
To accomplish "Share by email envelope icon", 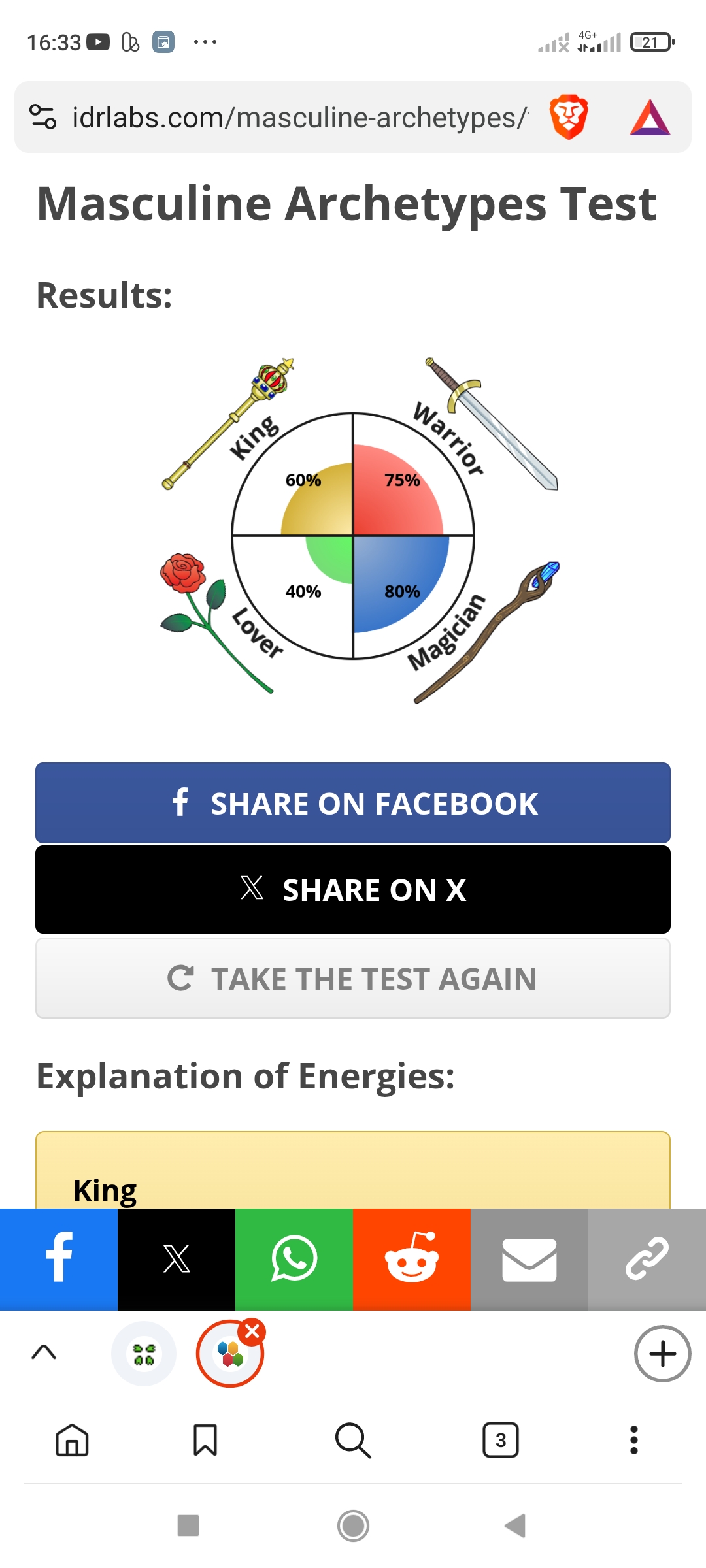I will tap(529, 1259).
